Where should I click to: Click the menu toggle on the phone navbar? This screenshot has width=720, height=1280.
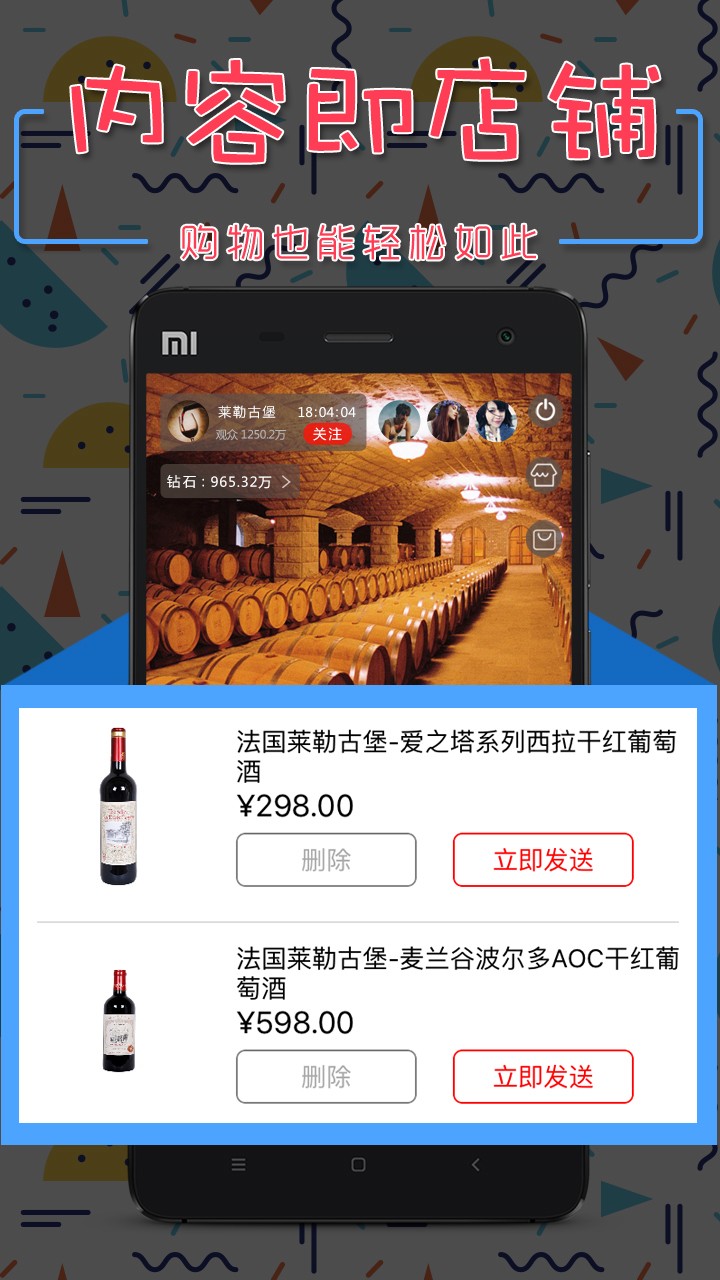pyautogui.click(x=237, y=1166)
